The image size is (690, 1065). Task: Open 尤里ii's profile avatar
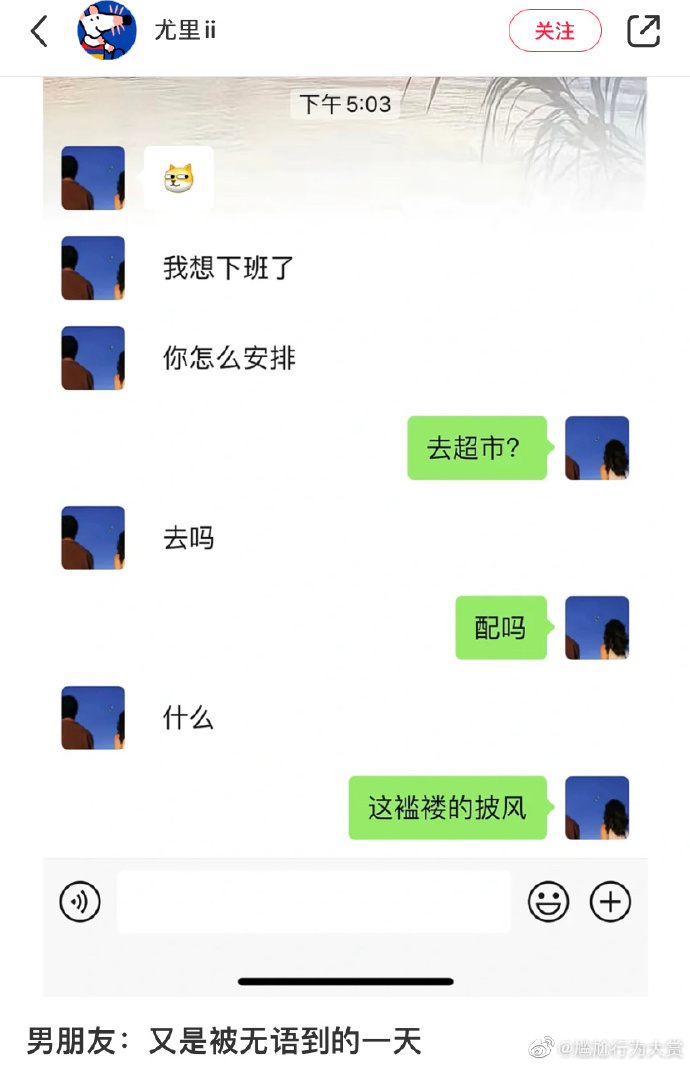[107, 31]
